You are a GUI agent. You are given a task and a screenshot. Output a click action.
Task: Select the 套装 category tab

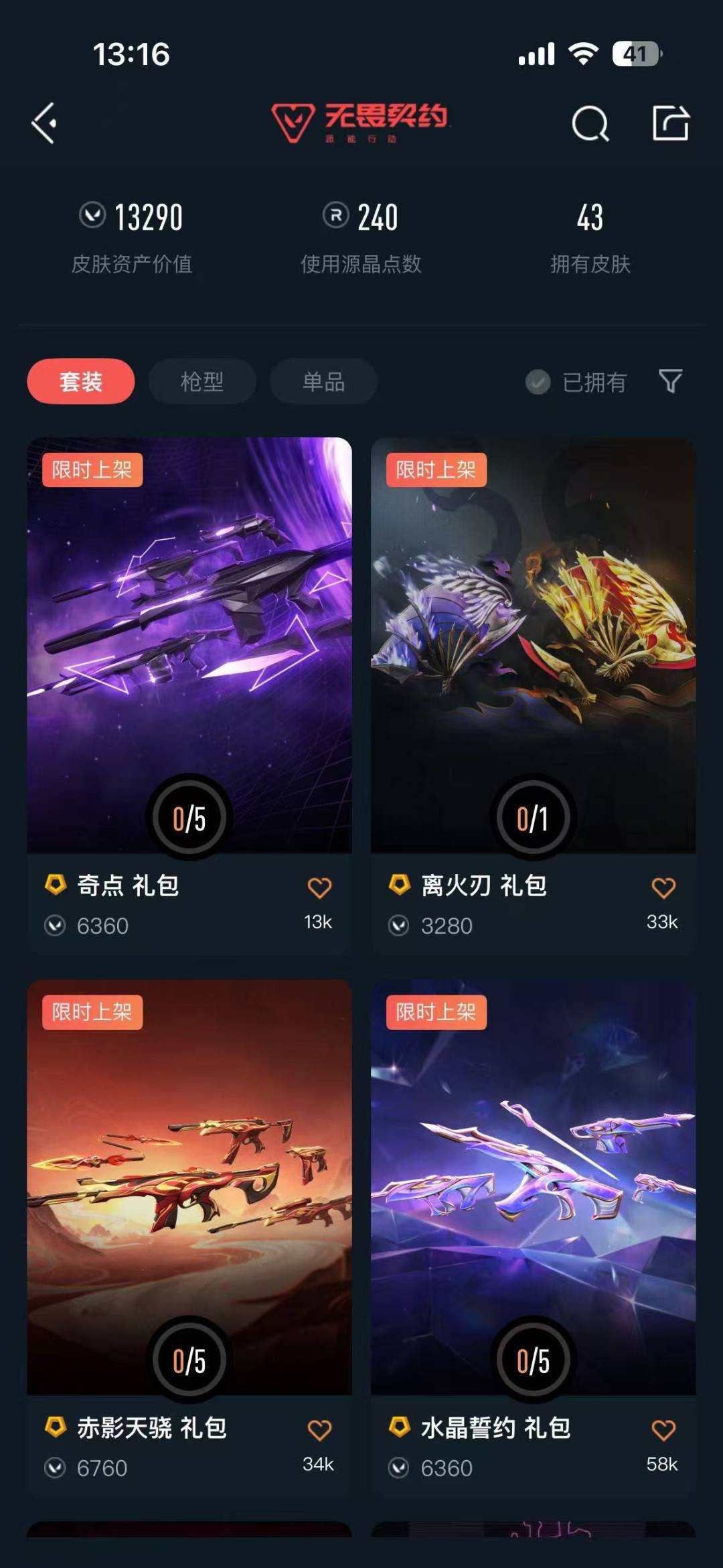(x=80, y=380)
